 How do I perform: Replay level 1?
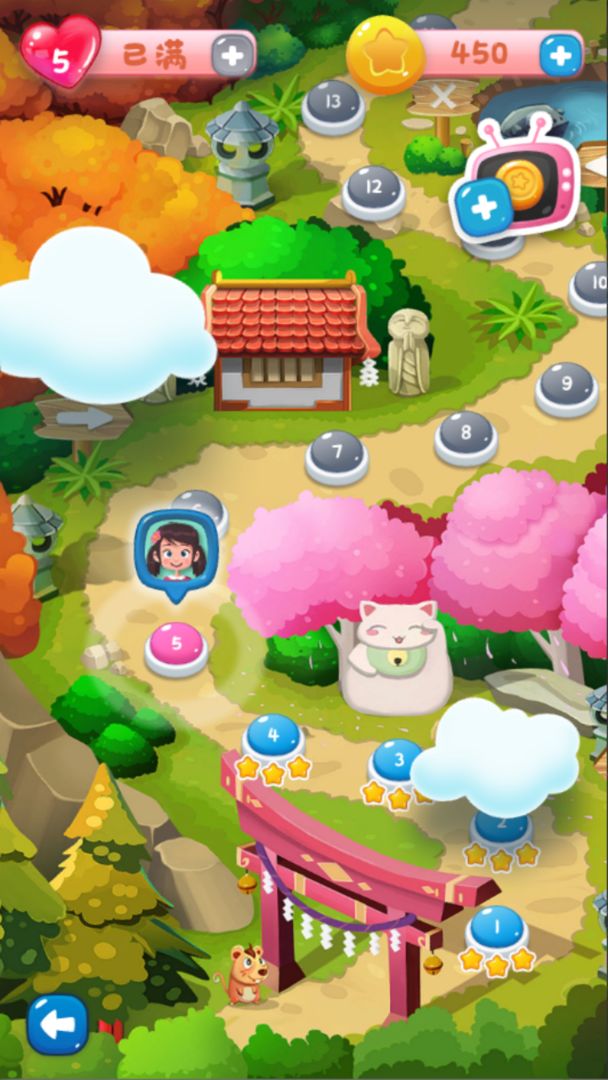pyautogui.click(x=496, y=930)
